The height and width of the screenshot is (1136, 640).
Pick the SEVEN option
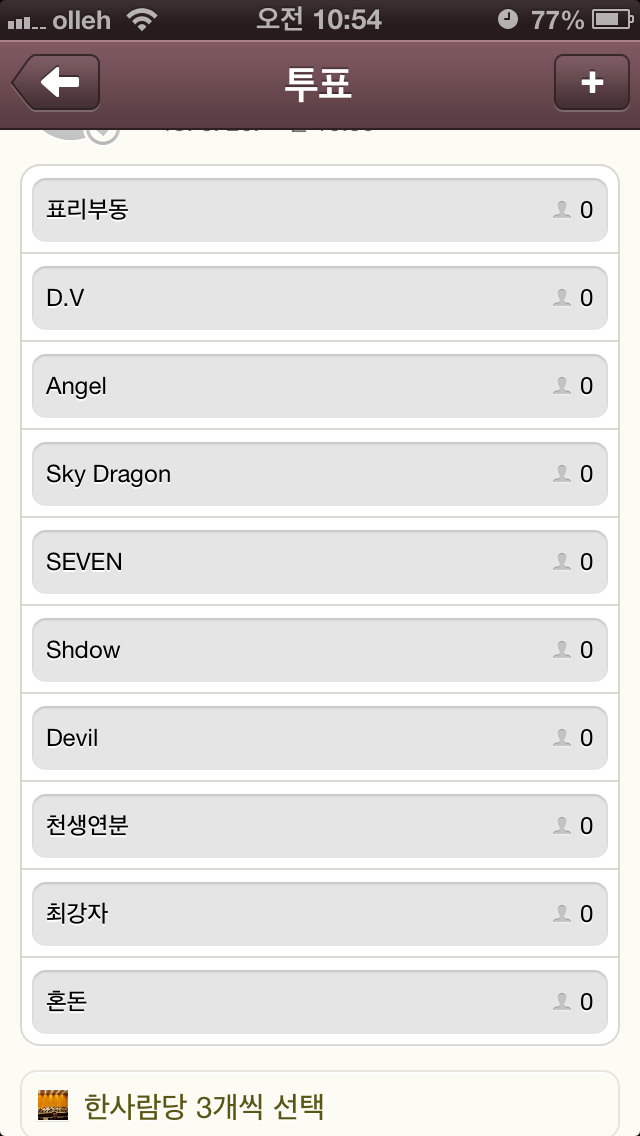click(320, 562)
